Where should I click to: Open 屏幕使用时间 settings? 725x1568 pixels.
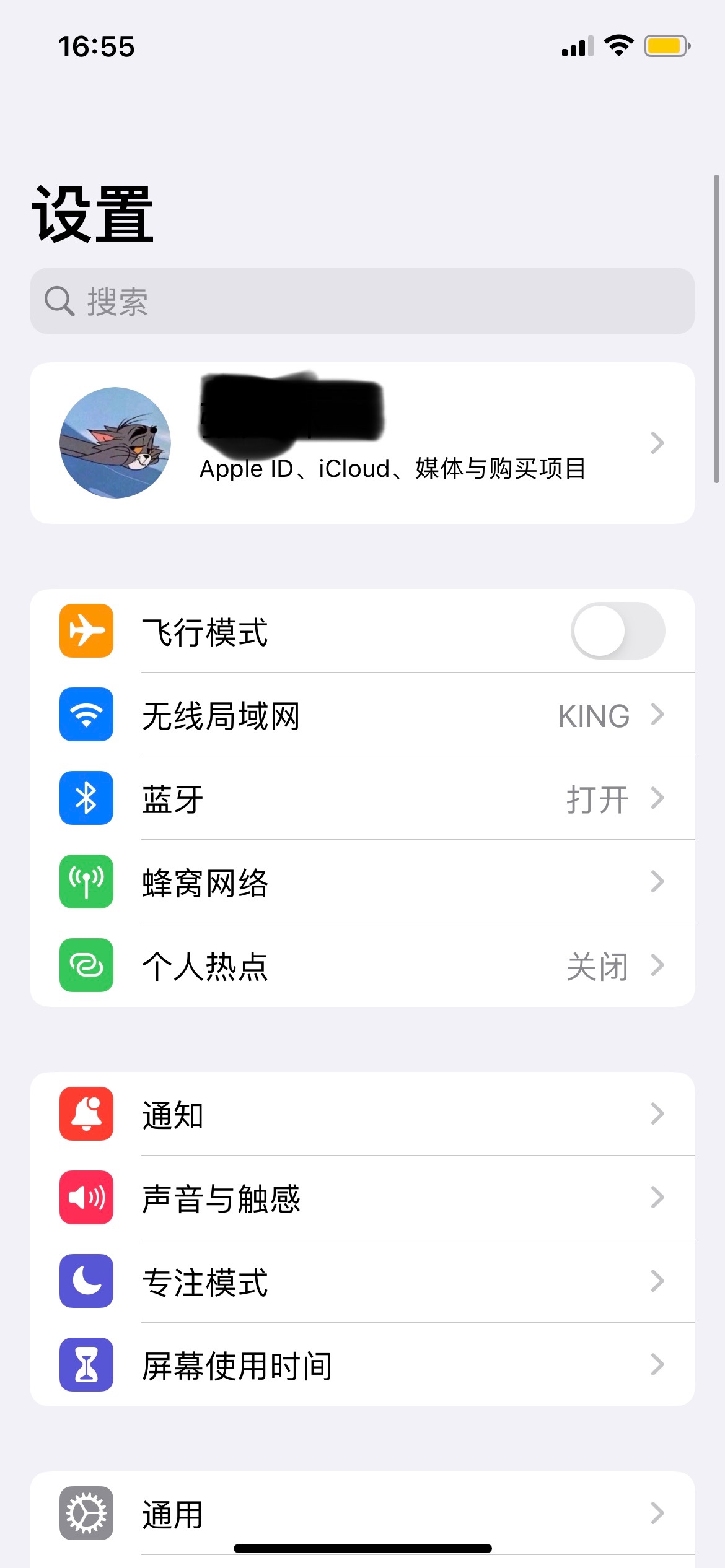362,1365
